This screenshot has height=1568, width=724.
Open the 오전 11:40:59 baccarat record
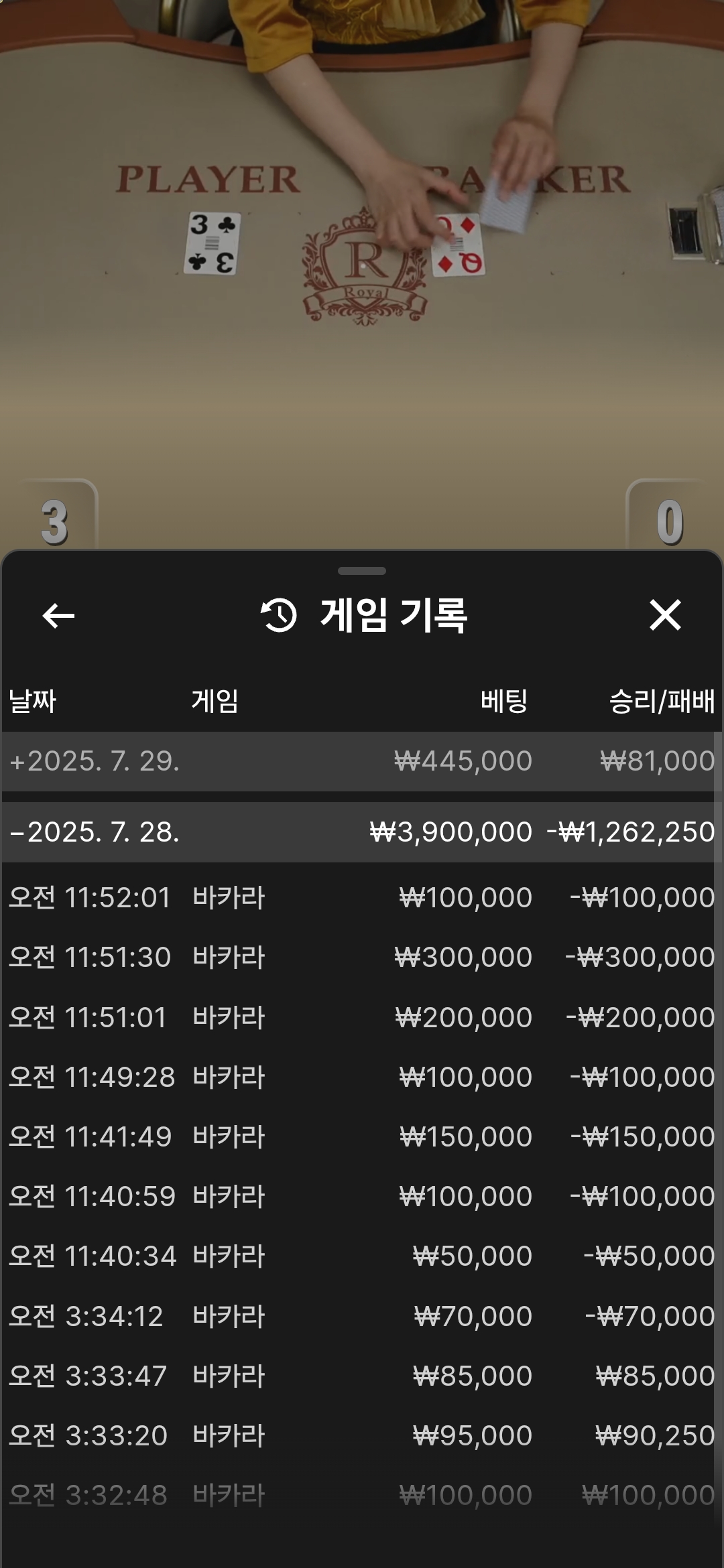(362, 1197)
